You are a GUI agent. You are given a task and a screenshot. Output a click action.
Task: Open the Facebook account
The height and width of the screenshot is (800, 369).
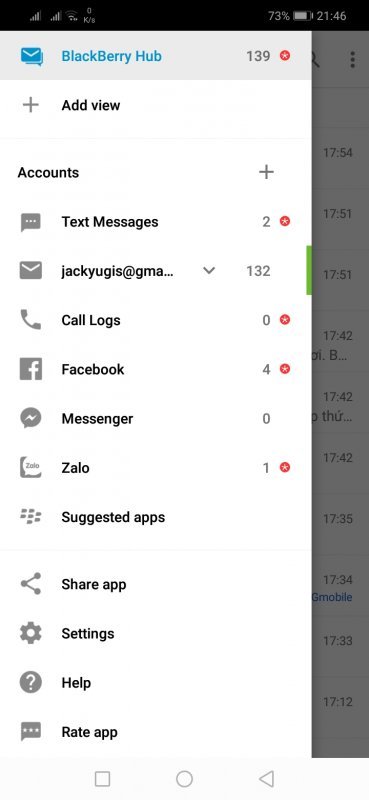tap(156, 369)
